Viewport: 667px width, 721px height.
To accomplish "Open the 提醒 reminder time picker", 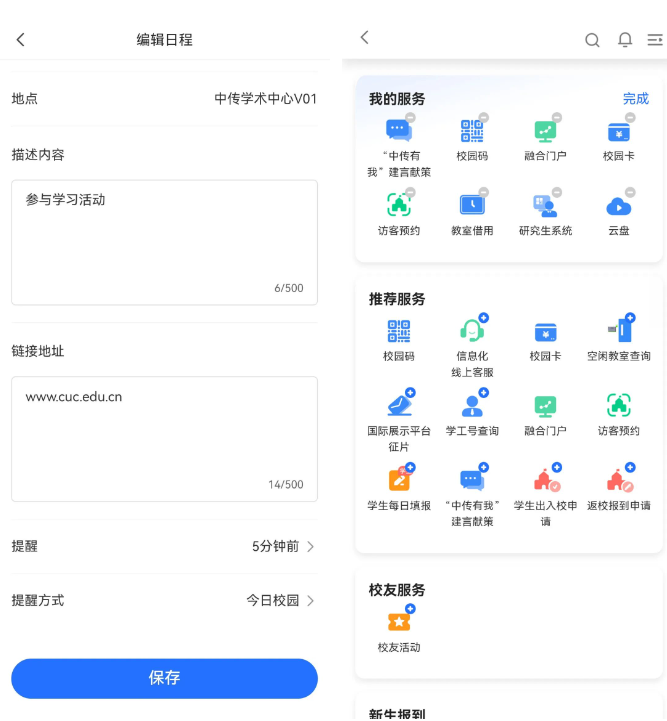I will pos(164,546).
